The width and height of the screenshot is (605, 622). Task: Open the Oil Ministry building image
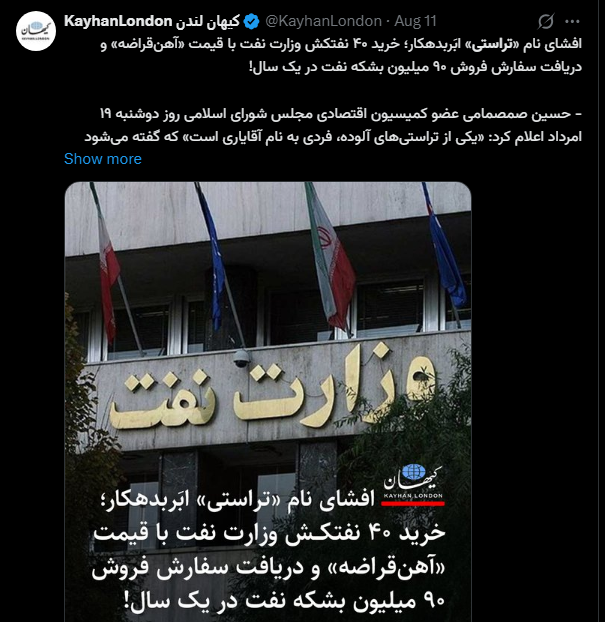tap(268, 401)
